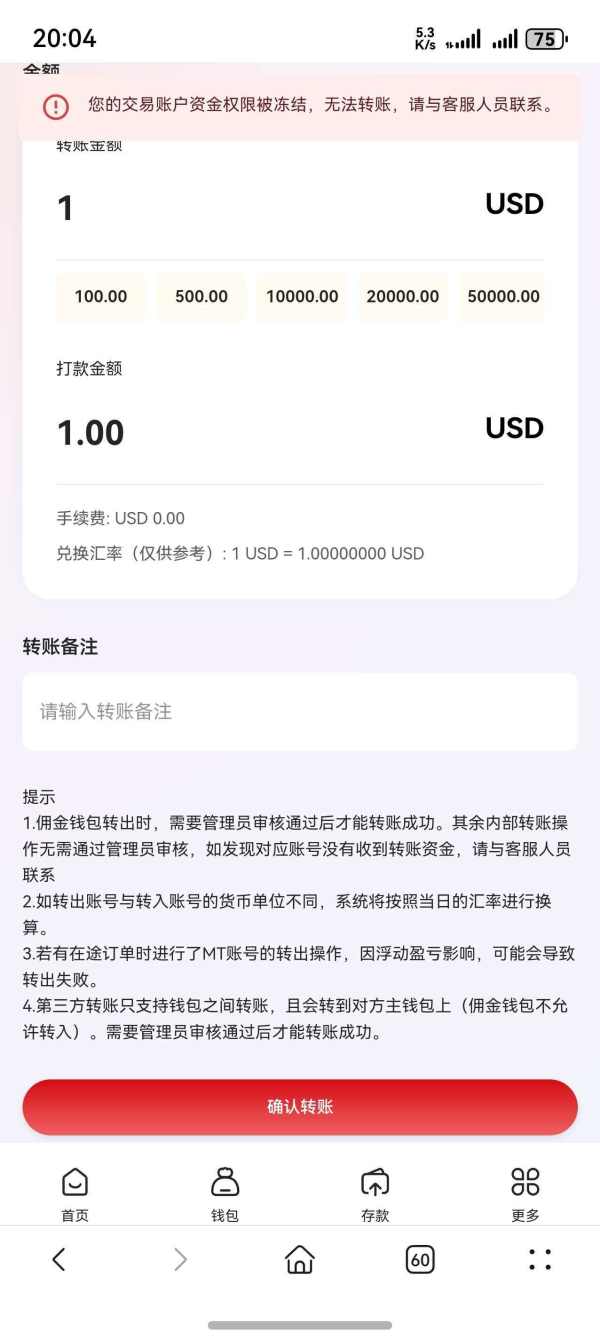Open the browser tabs switcher showing 60
The image size is (600, 1339).
coord(420,1260)
